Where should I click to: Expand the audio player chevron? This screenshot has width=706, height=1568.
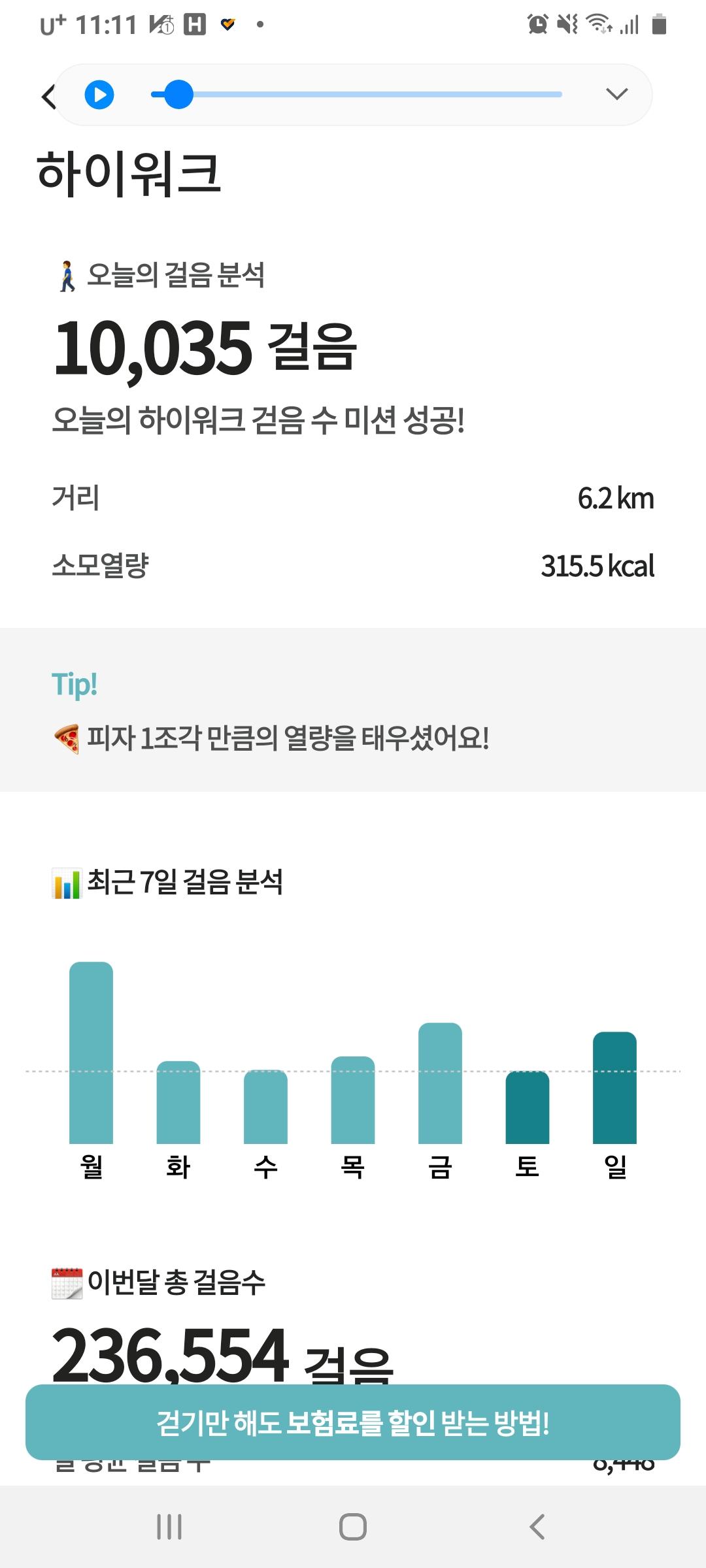tap(616, 94)
